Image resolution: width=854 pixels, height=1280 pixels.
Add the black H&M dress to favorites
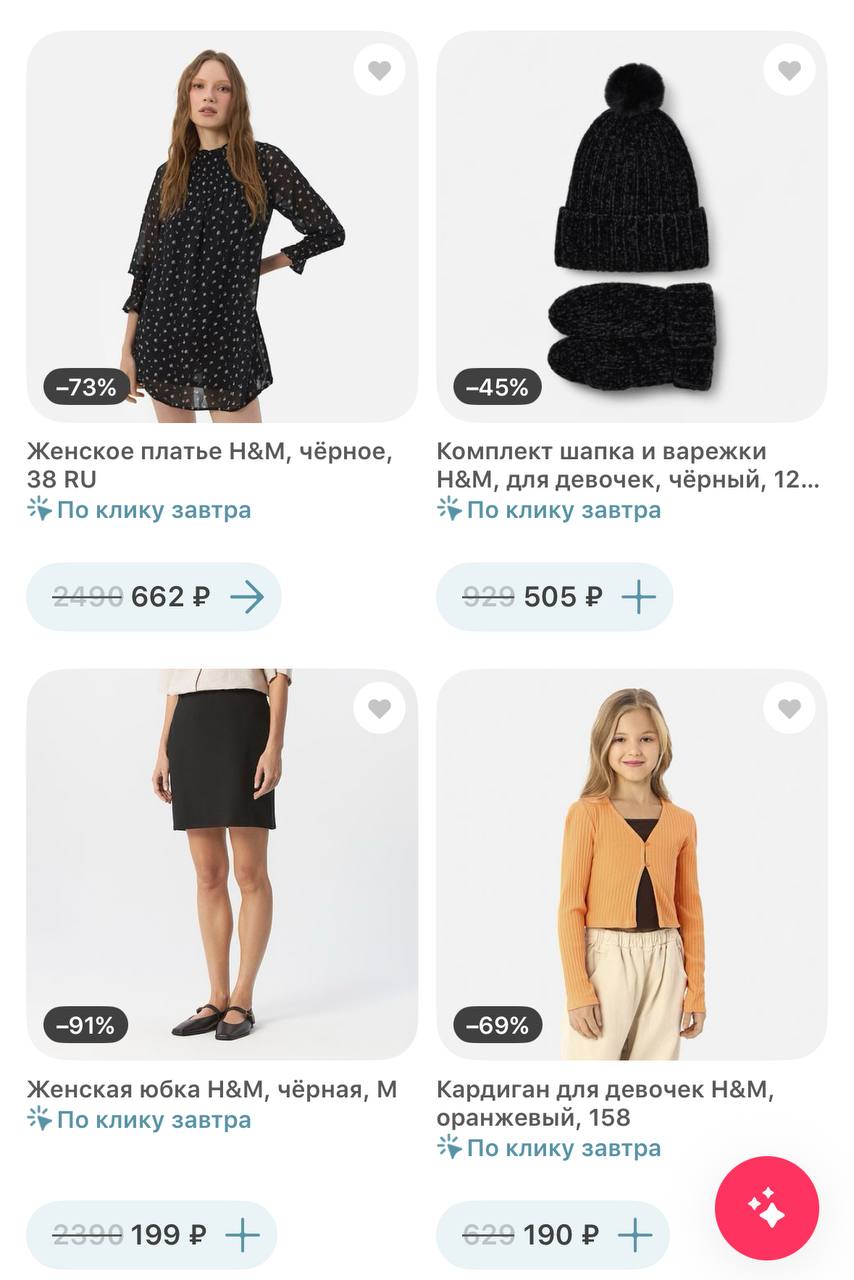[x=379, y=71]
